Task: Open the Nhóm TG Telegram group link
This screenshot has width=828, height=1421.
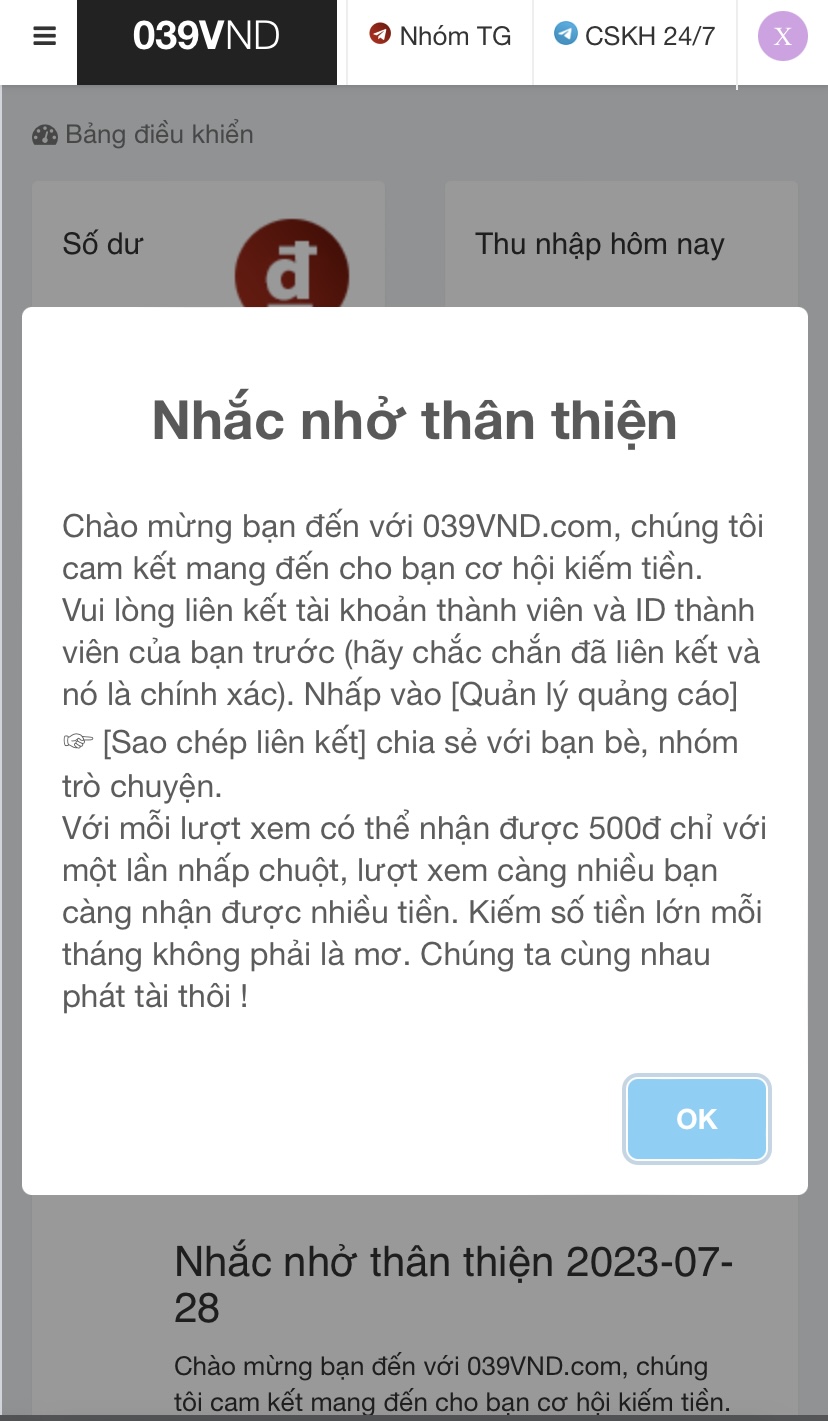Action: coord(440,37)
